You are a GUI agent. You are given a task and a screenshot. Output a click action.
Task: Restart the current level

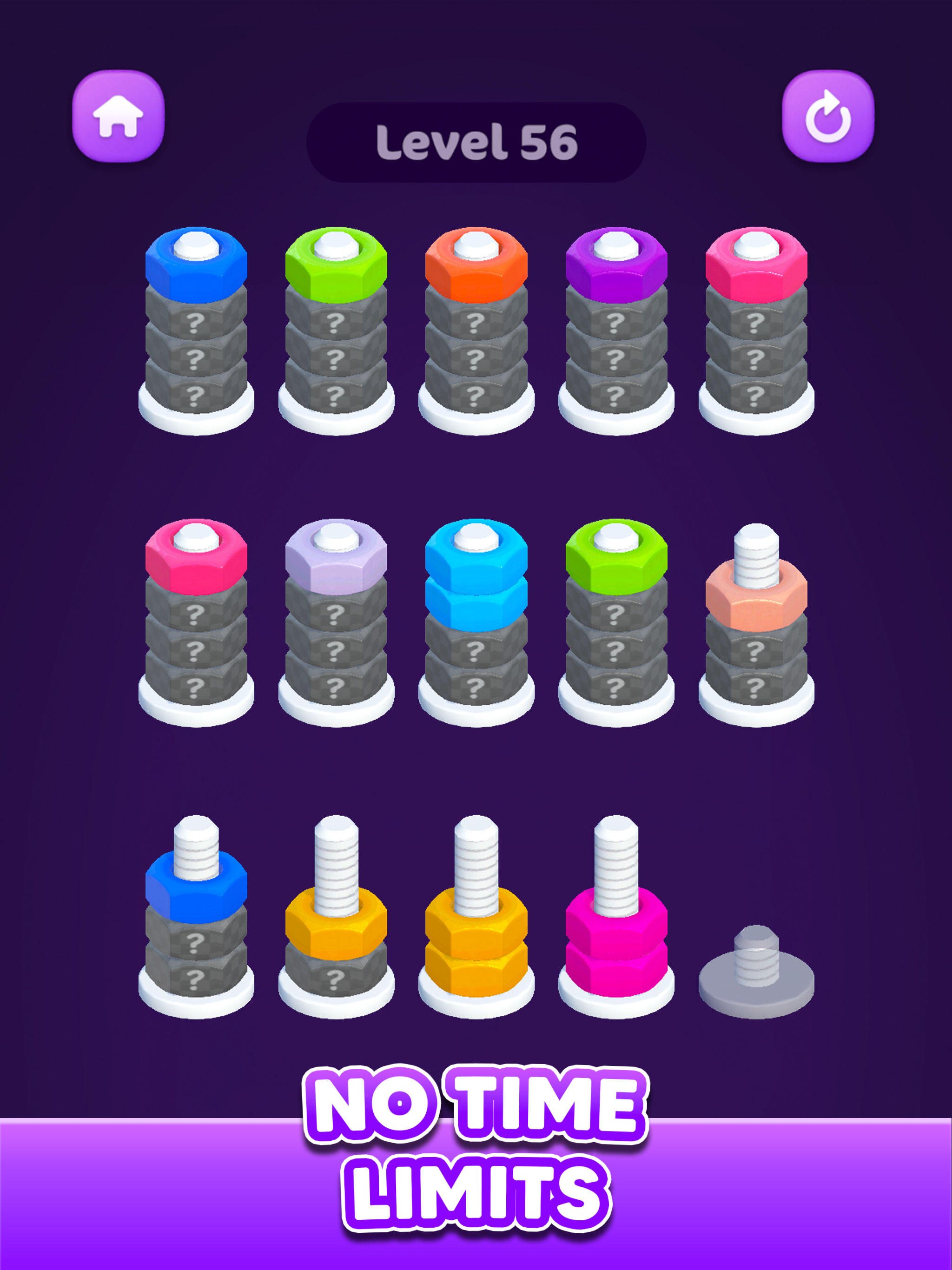[827, 116]
